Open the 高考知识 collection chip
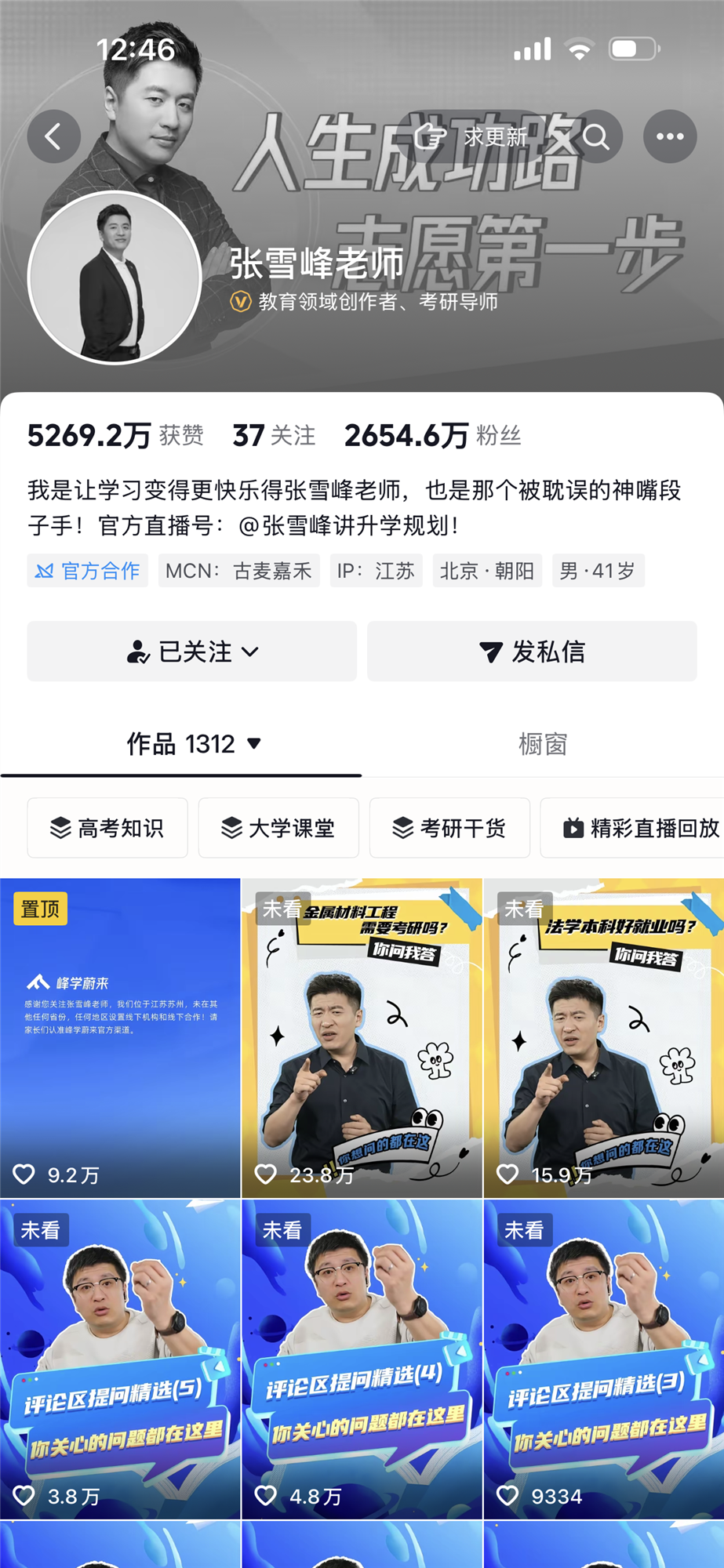This screenshot has height=1568, width=724. pyautogui.click(x=107, y=828)
